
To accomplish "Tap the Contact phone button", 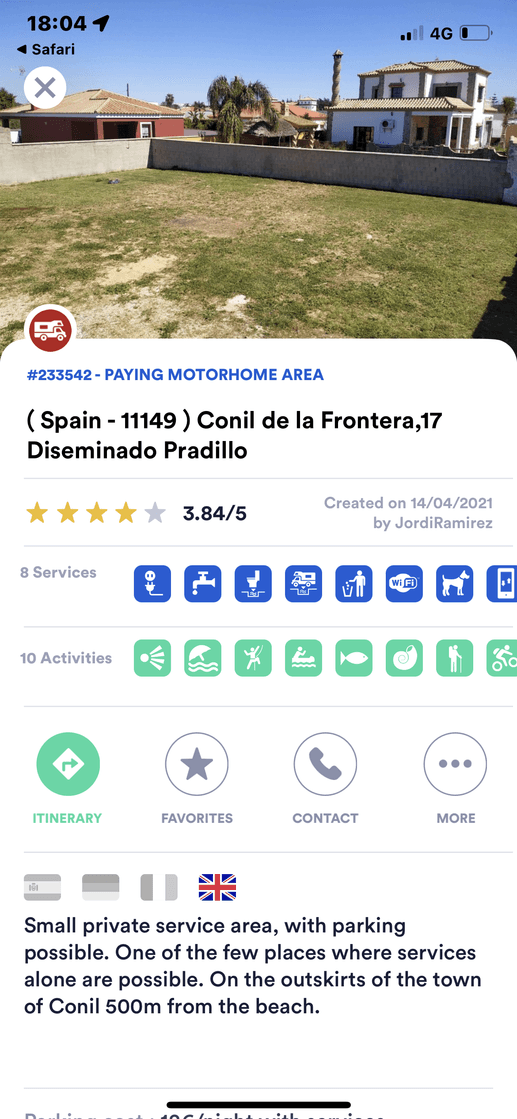I will pos(325,764).
